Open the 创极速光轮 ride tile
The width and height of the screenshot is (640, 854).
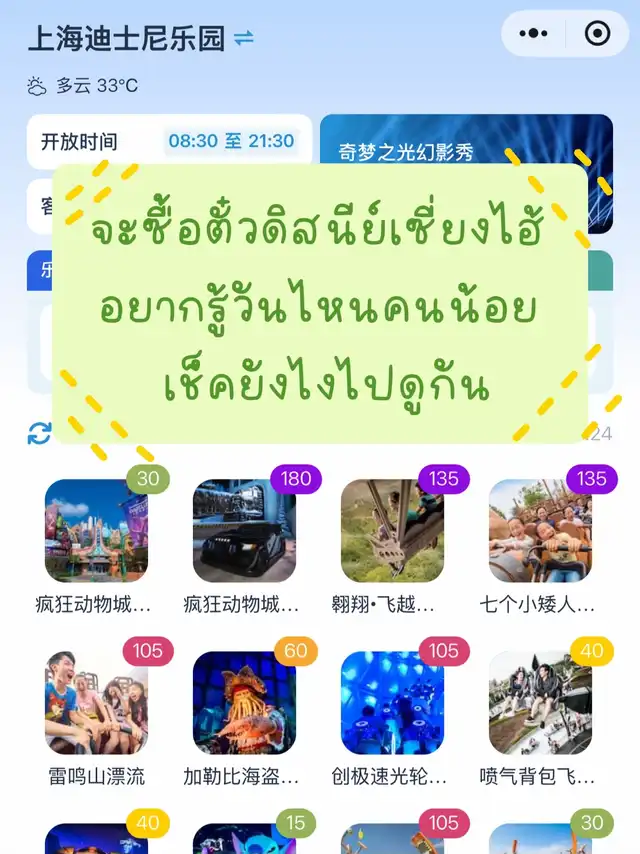pos(392,703)
